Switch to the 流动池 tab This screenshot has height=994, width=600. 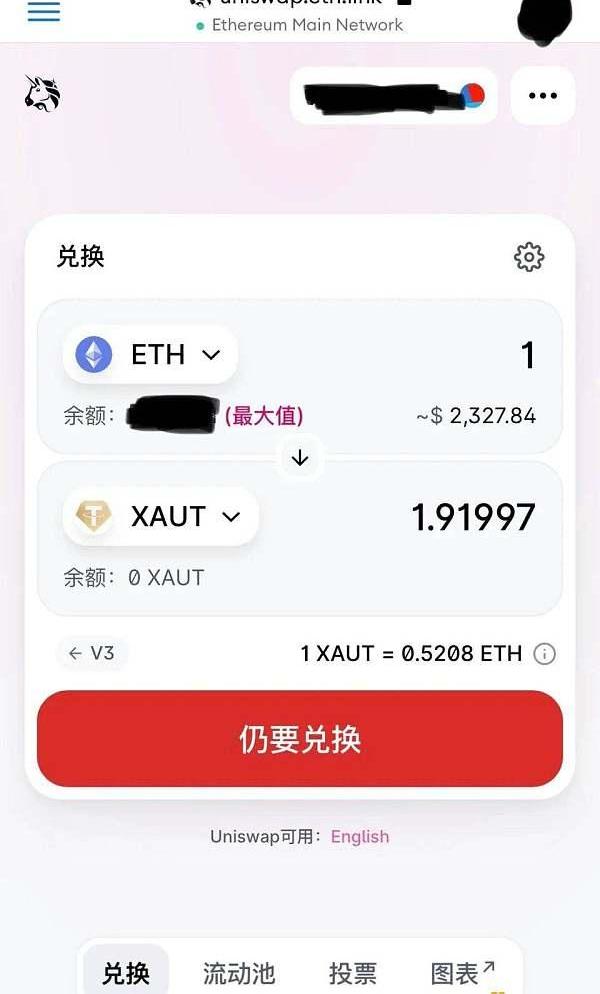pyautogui.click(x=238, y=973)
